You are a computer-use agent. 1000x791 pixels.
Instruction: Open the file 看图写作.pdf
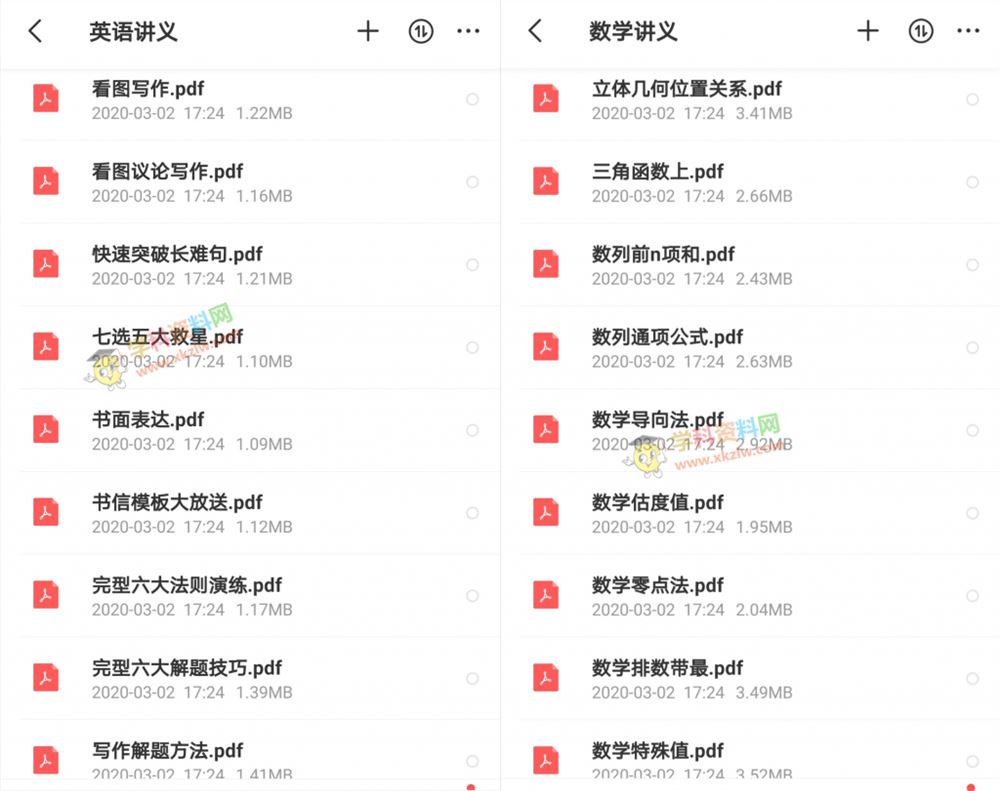tap(148, 89)
